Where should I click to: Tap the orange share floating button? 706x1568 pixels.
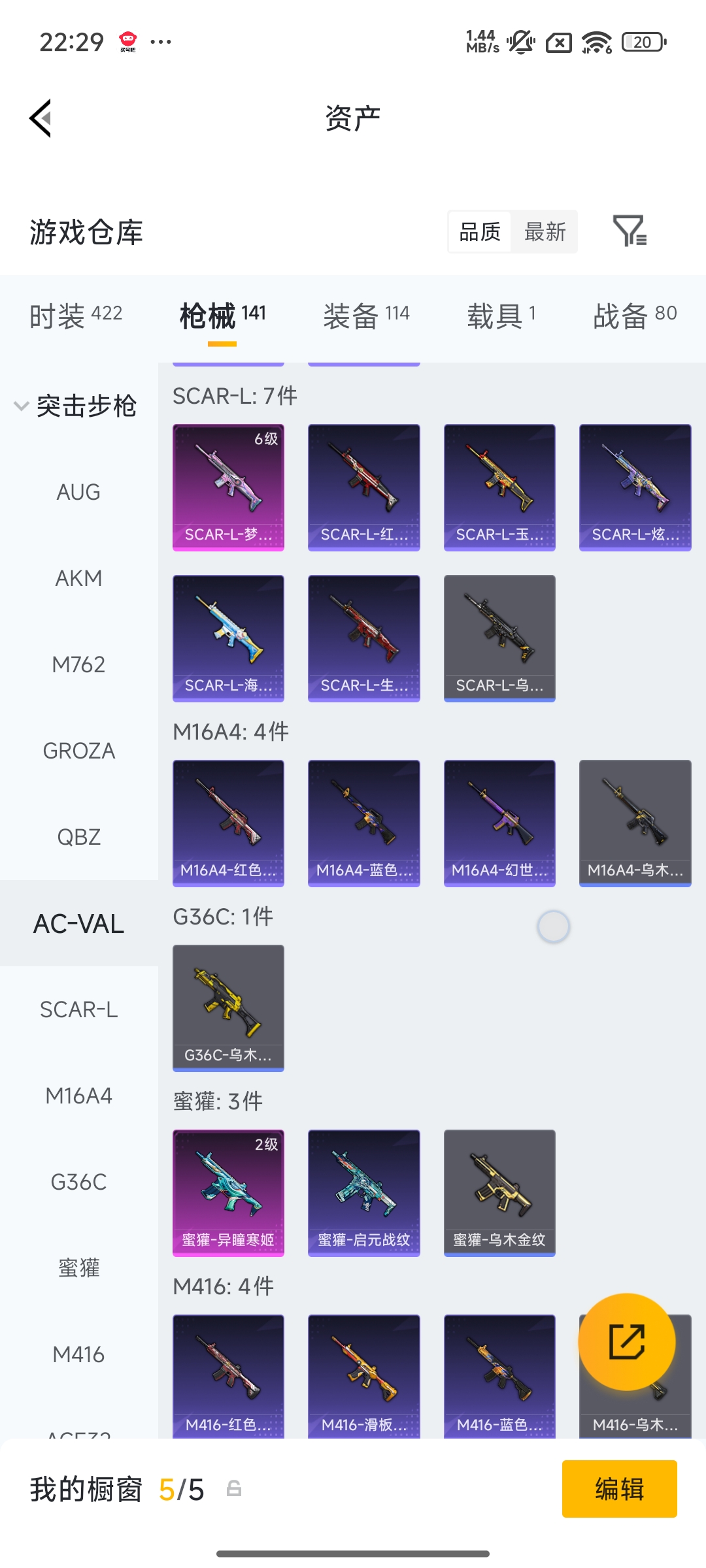(626, 1341)
